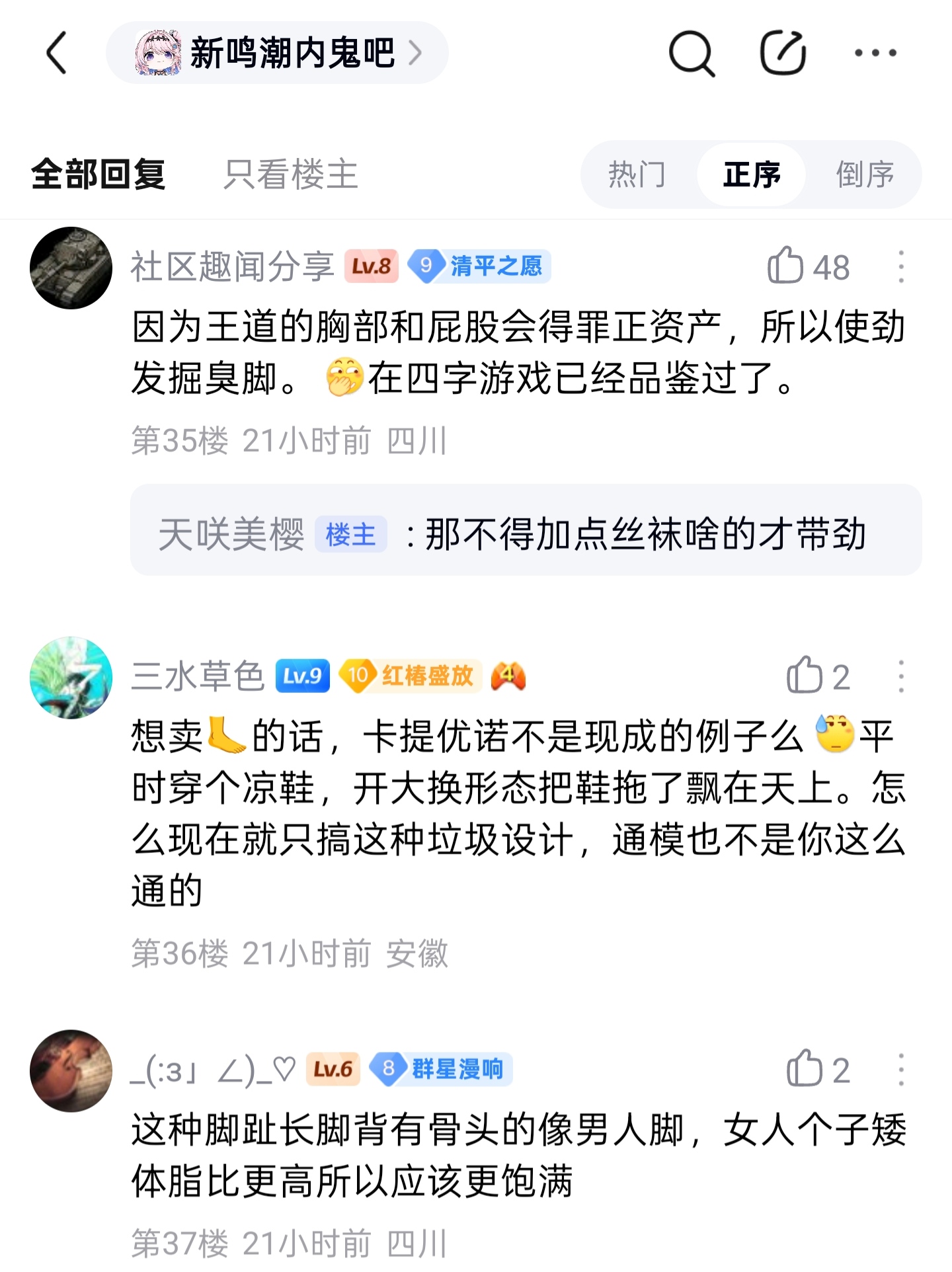This screenshot has height=1272, width=952.
Task: Open the 清平之愿 badge next to 社区趣闻分享
Action: [479, 266]
